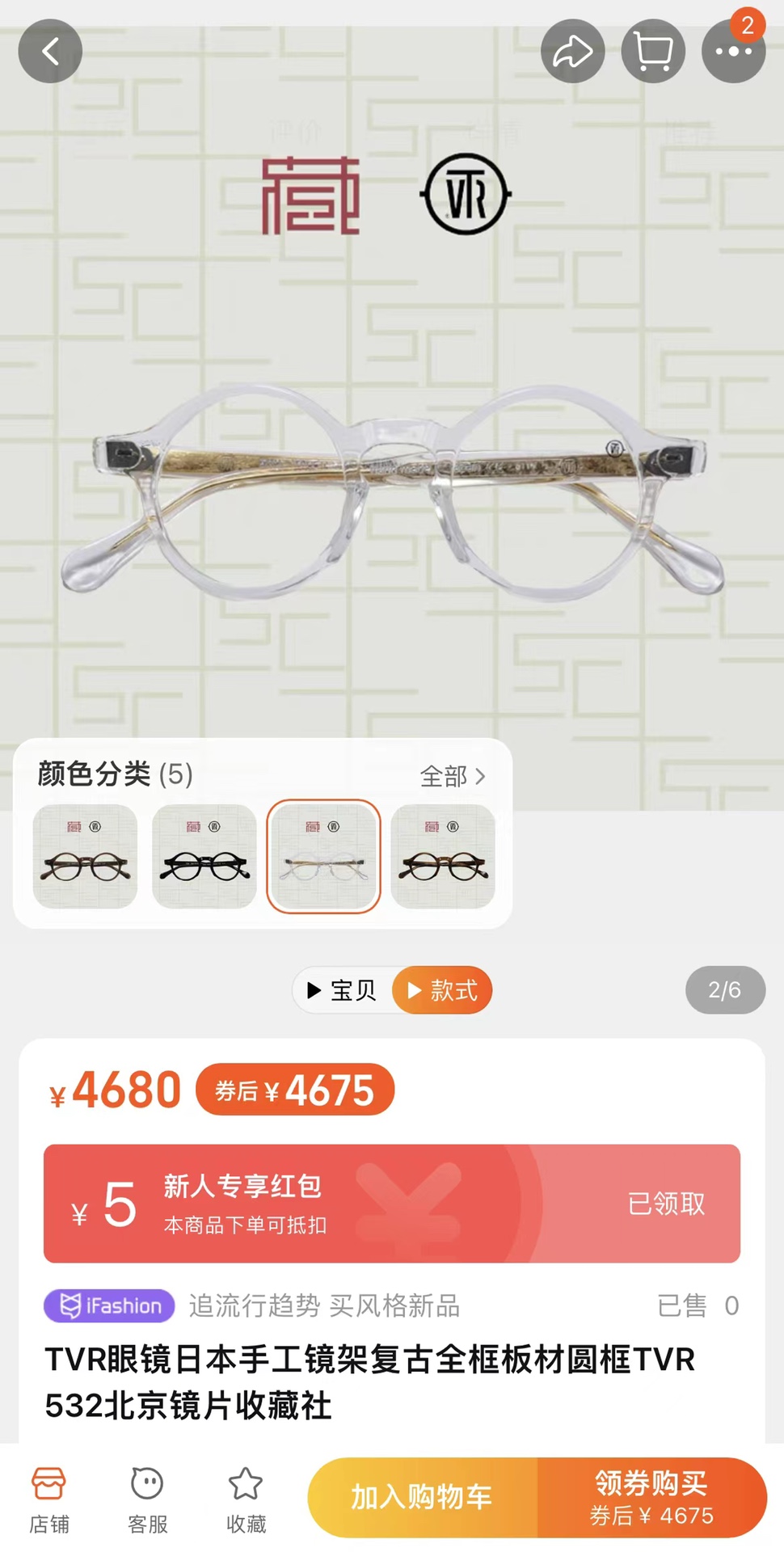
Task: Expand all color options via 全部
Action: (453, 776)
